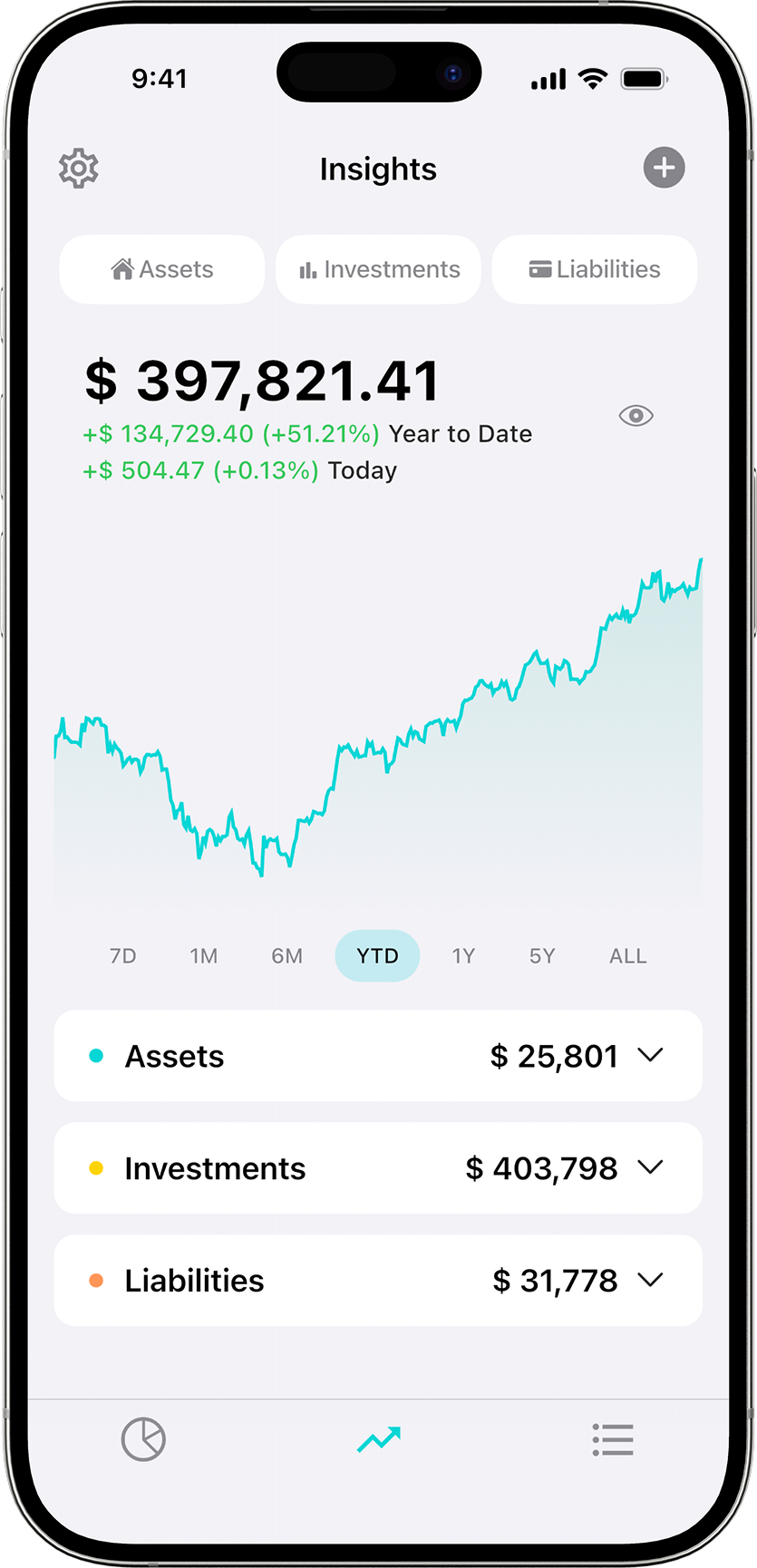Switch to the Investments filter tab
The image size is (757, 1568).
tap(378, 268)
